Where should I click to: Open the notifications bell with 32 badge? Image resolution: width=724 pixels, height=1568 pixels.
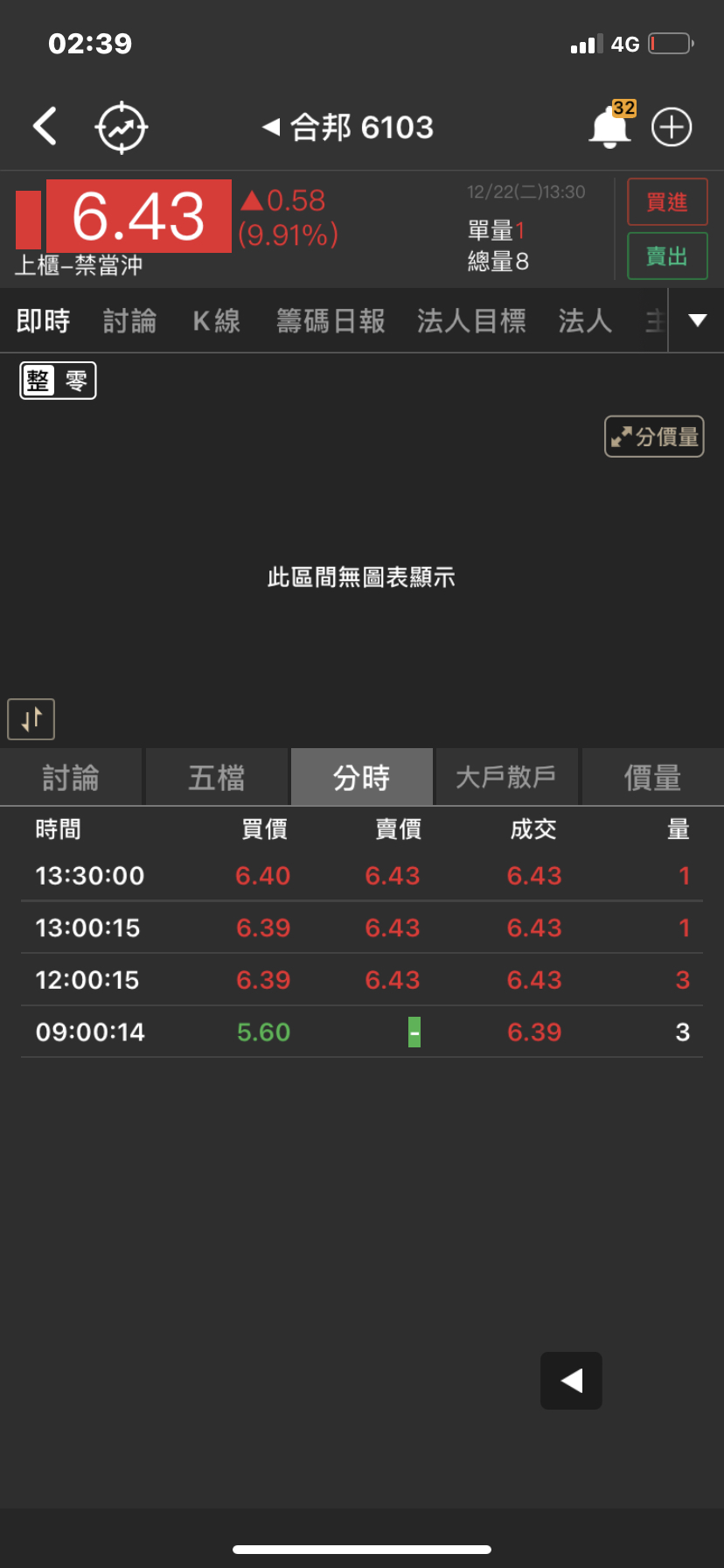609,128
